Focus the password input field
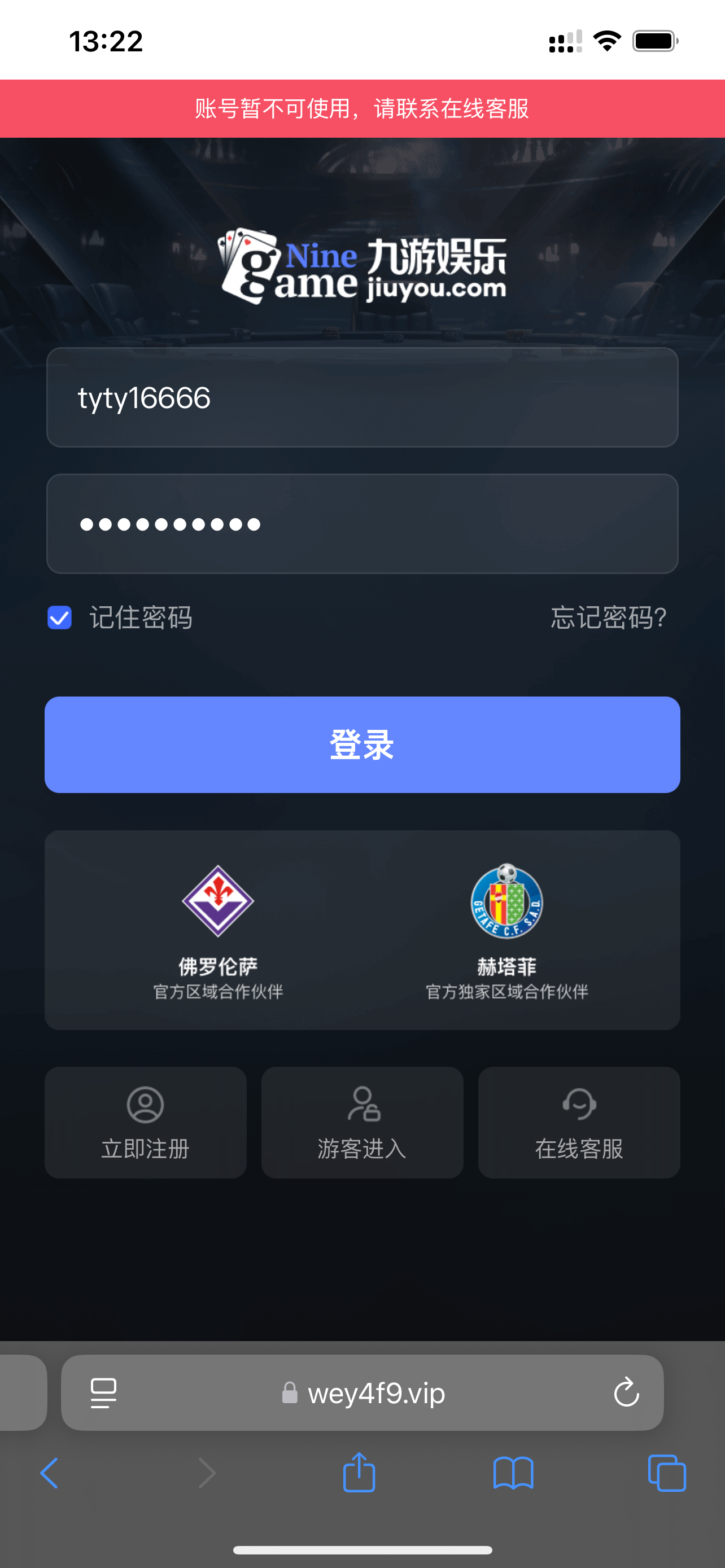This screenshot has width=725, height=1568. [362, 523]
